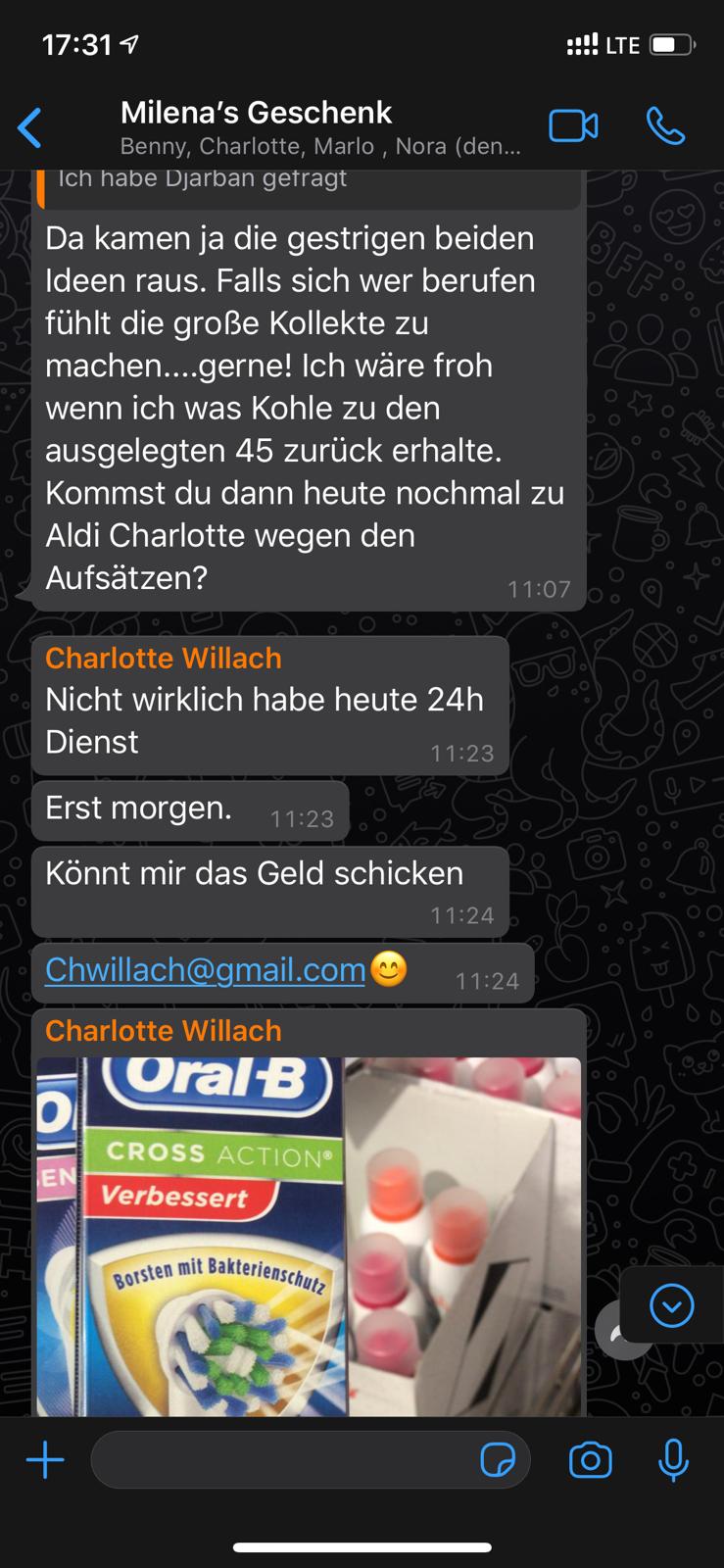Screen dimensions: 724x1568
Task: Open the sticker picker
Action: click(x=498, y=1460)
